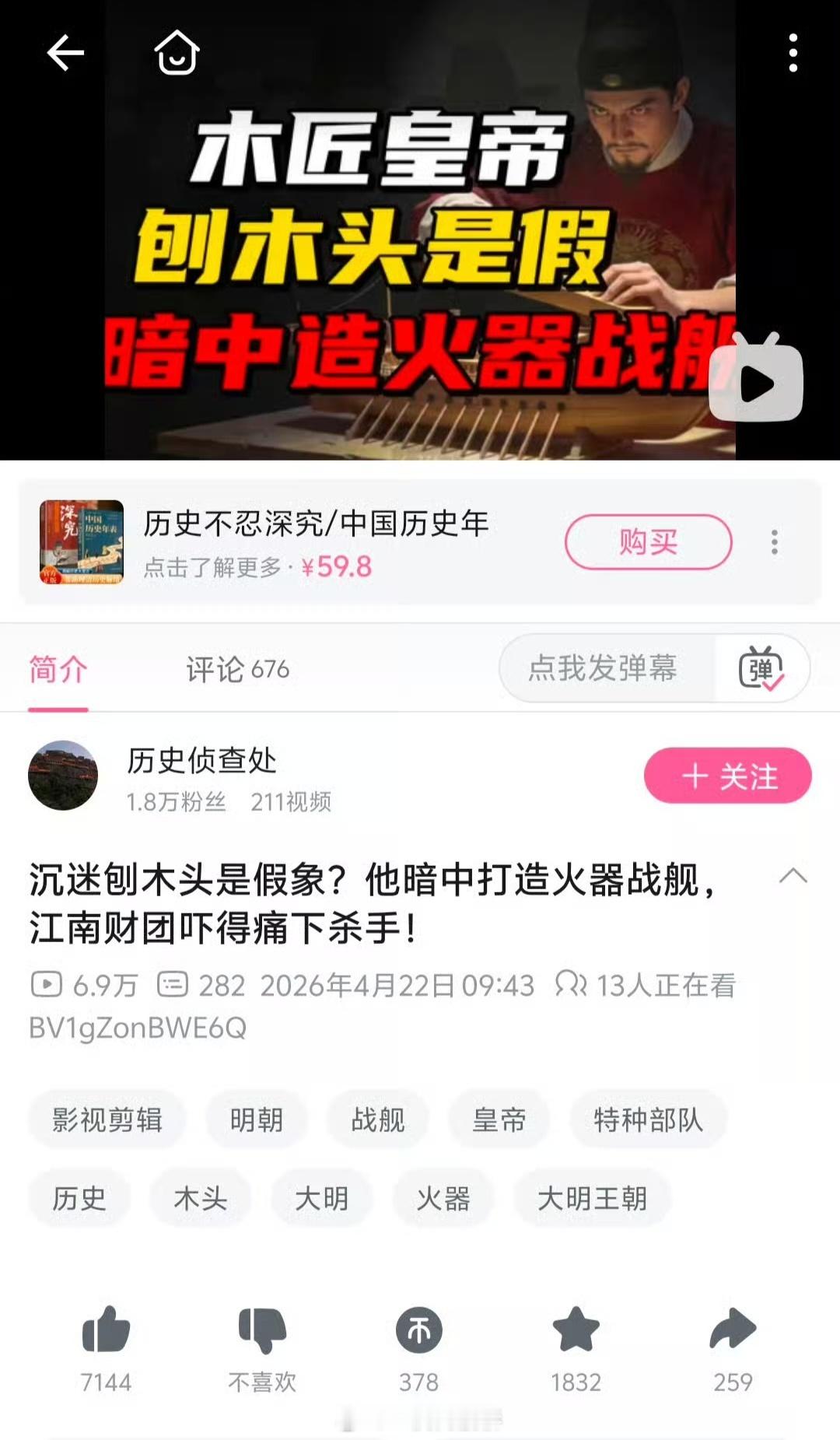Toggle follow on 历史侦查处 uploader

coord(728,775)
